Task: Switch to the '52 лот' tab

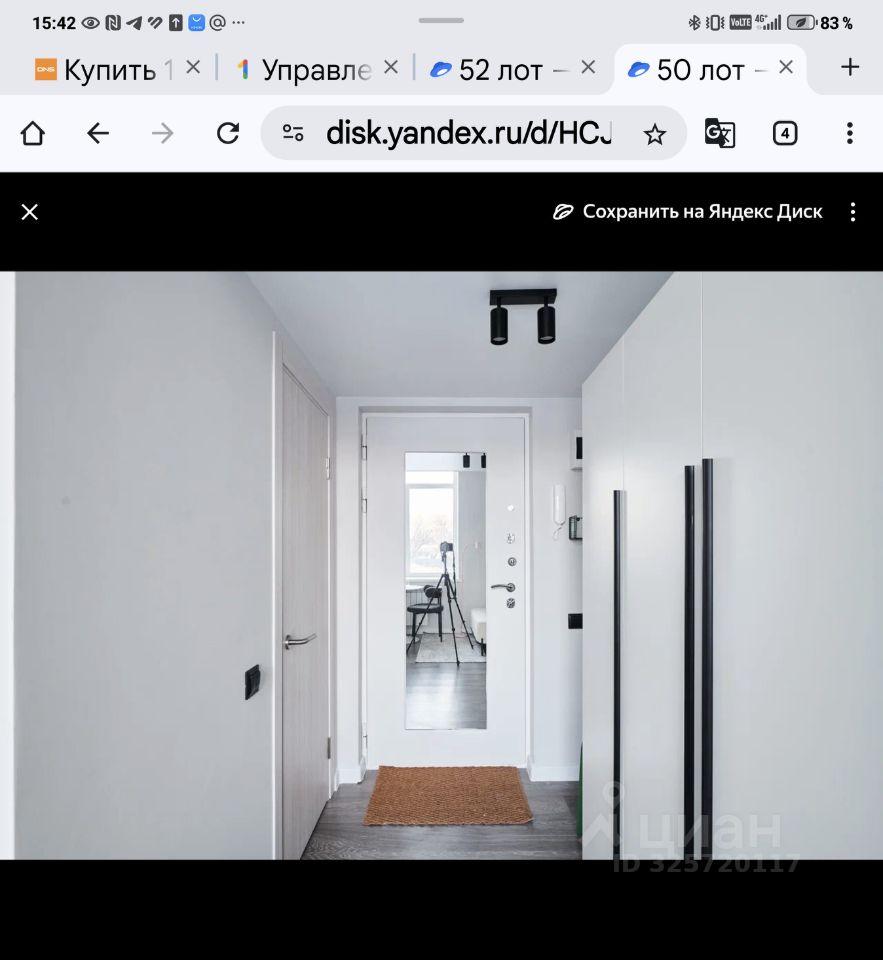Action: click(x=500, y=69)
